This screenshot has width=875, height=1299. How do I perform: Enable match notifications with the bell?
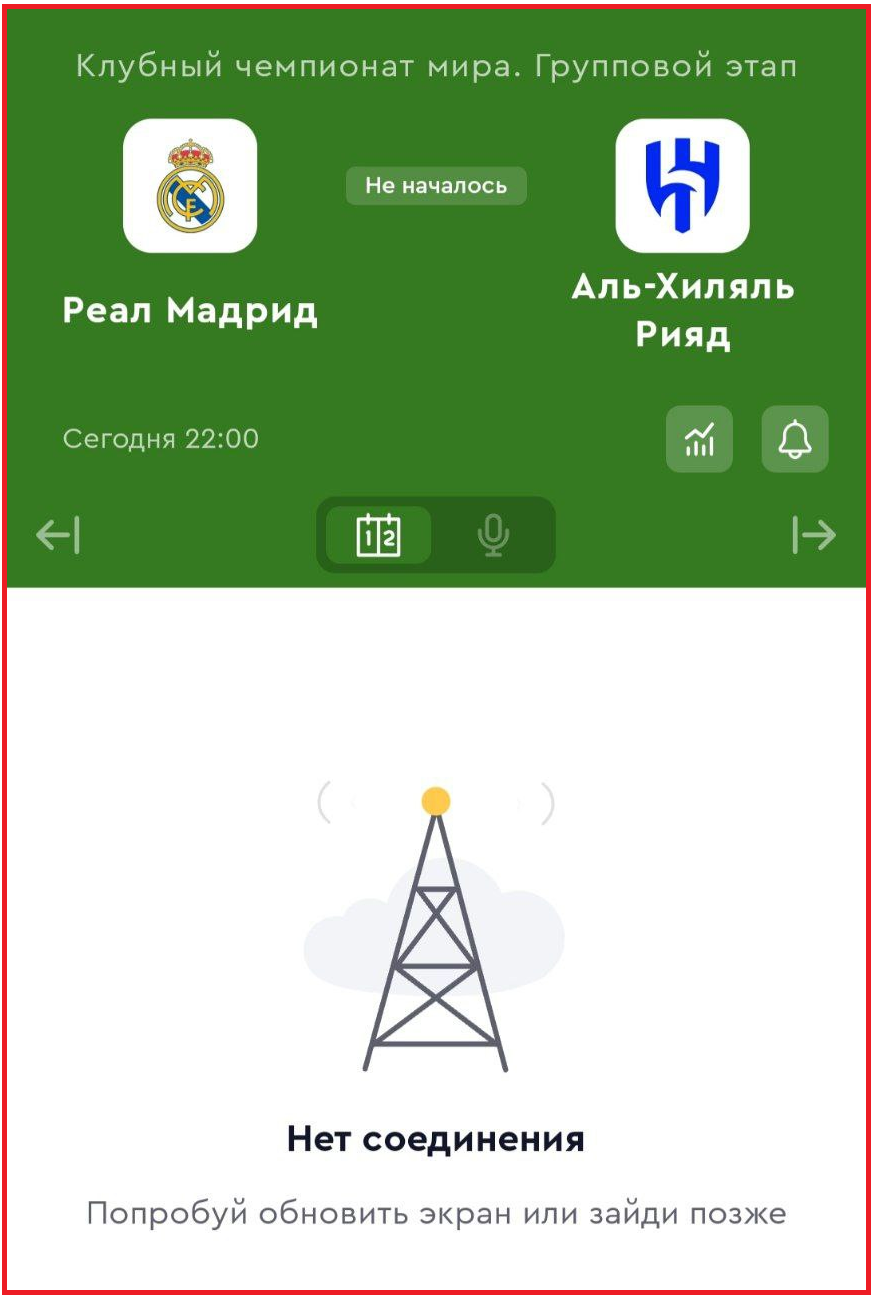pos(795,439)
